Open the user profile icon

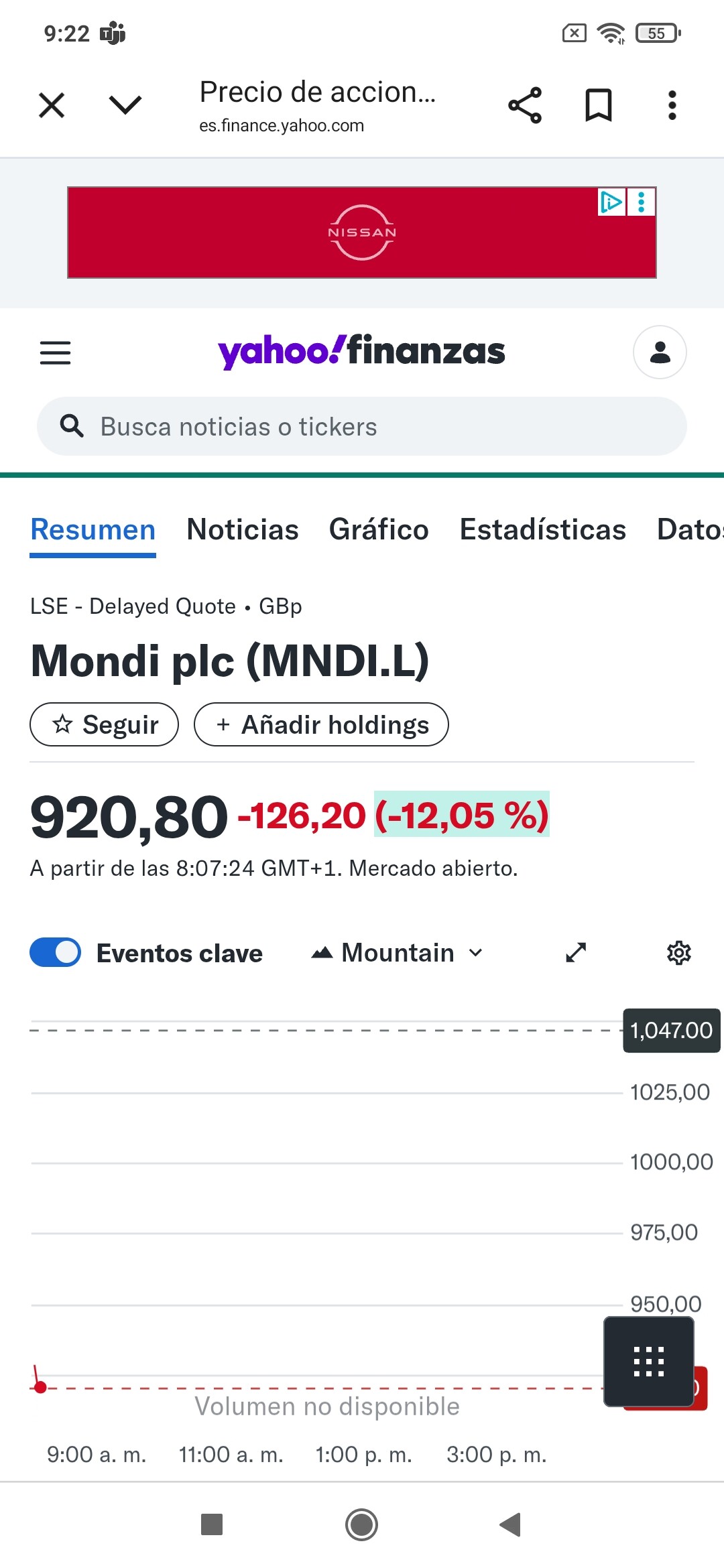tap(660, 352)
